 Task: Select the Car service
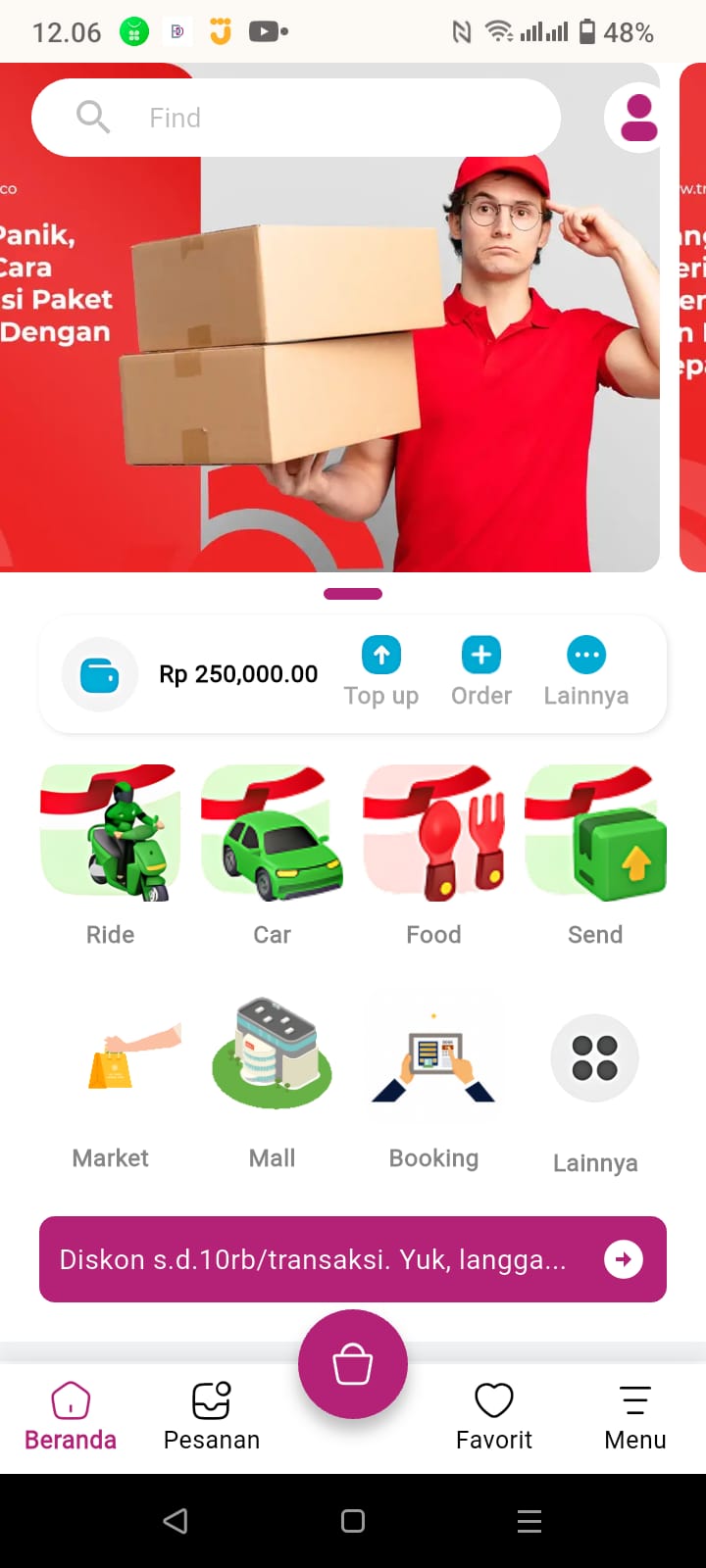click(272, 855)
